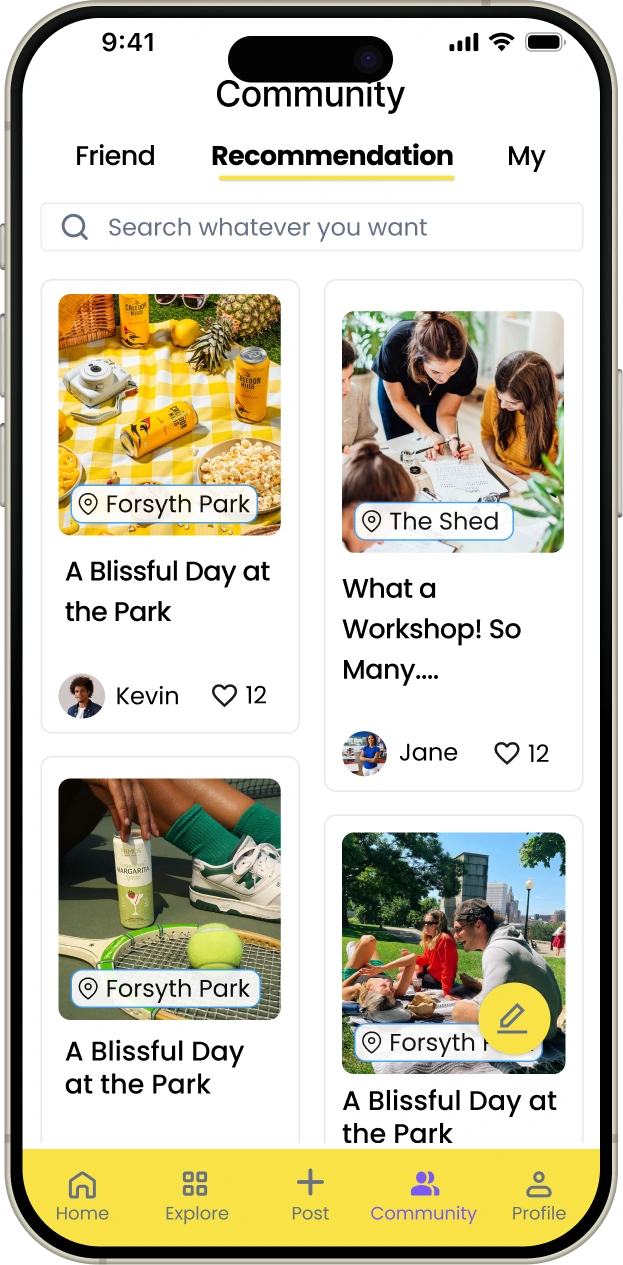Image resolution: width=623 pixels, height=1265 pixels.
Task: View Jane's profile avatar
Action: click(365, 753)
